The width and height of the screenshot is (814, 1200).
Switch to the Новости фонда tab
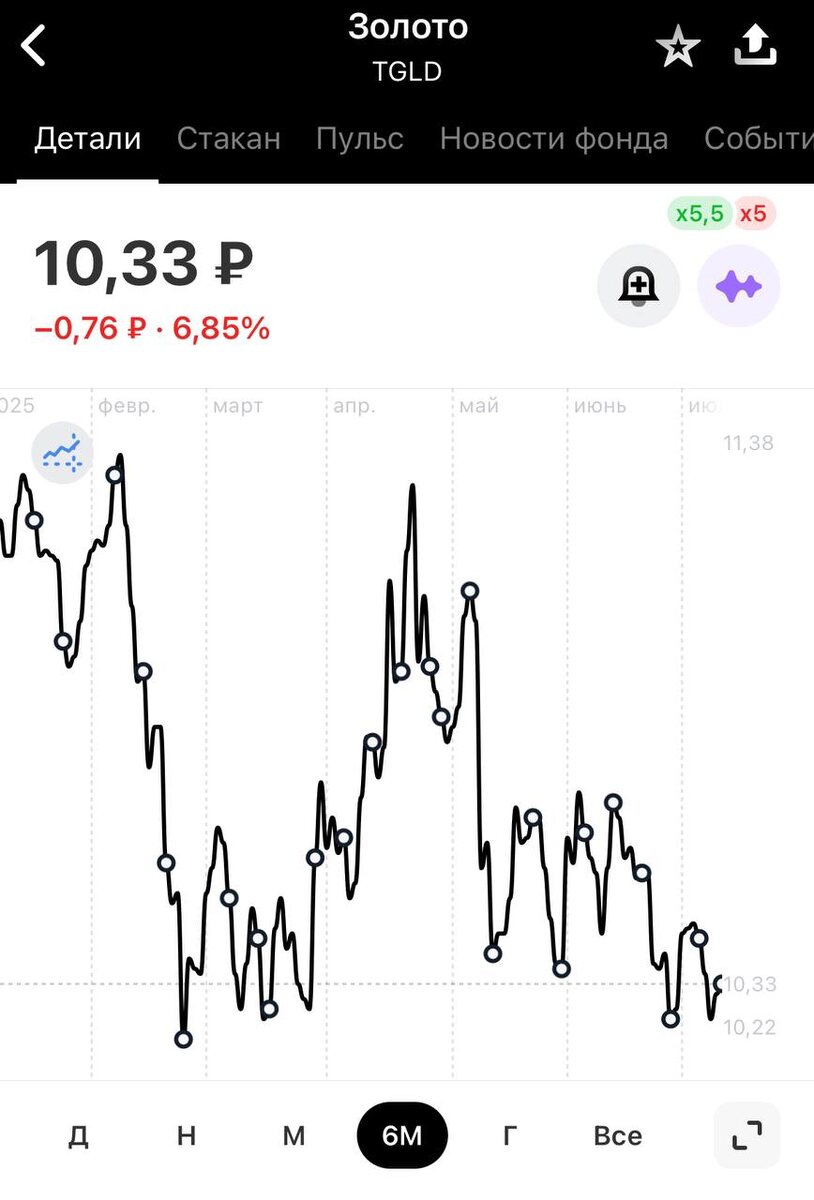pyautogui.click(x=554, y=139)
